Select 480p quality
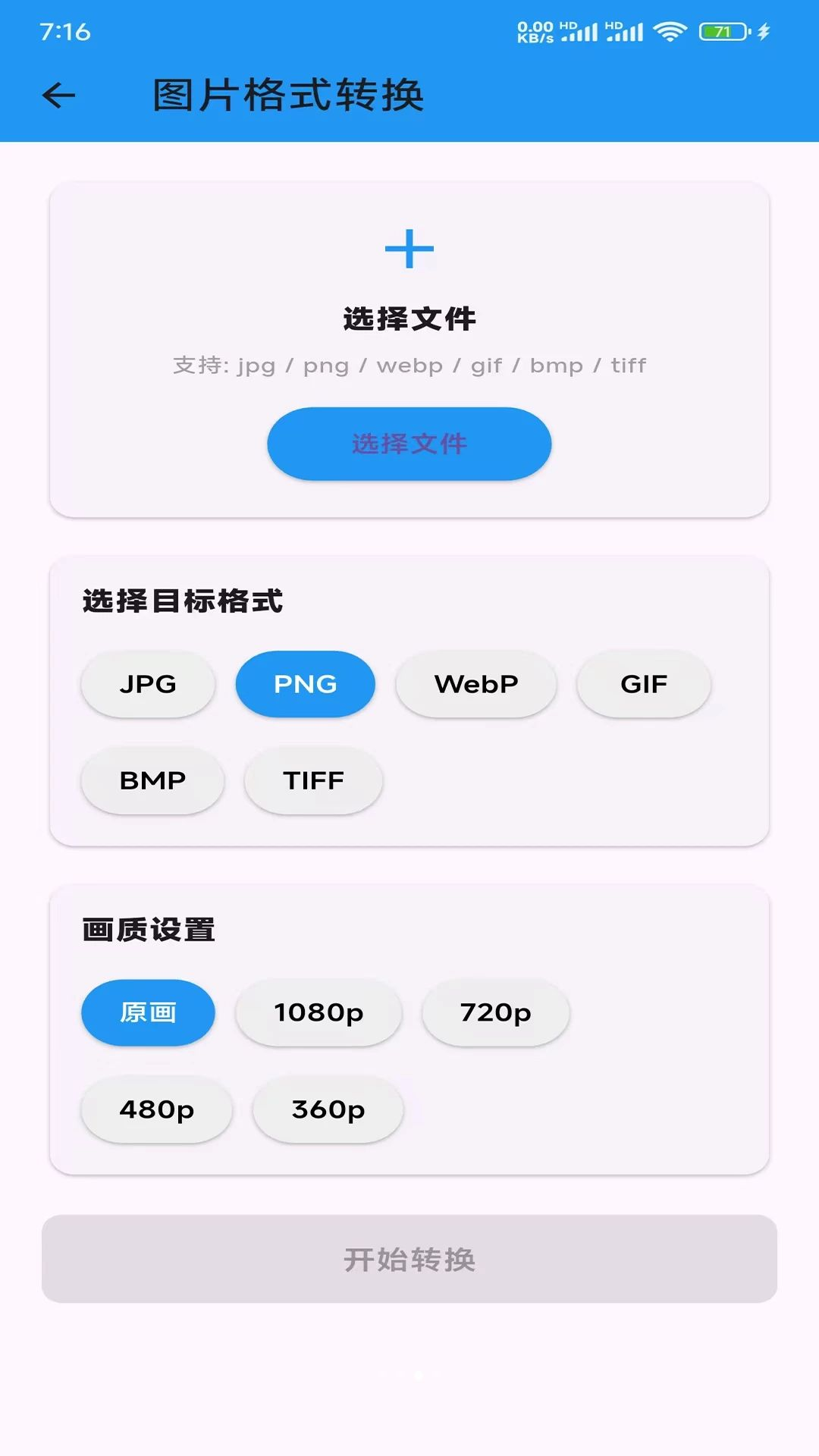 (x=156, y=1109)
